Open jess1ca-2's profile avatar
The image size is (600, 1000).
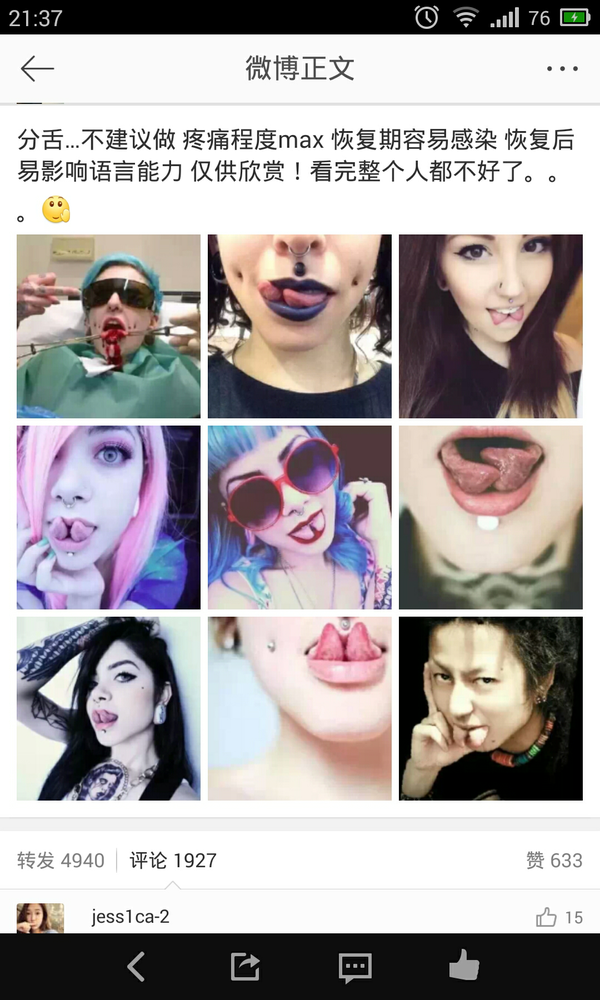pos(40,917)
